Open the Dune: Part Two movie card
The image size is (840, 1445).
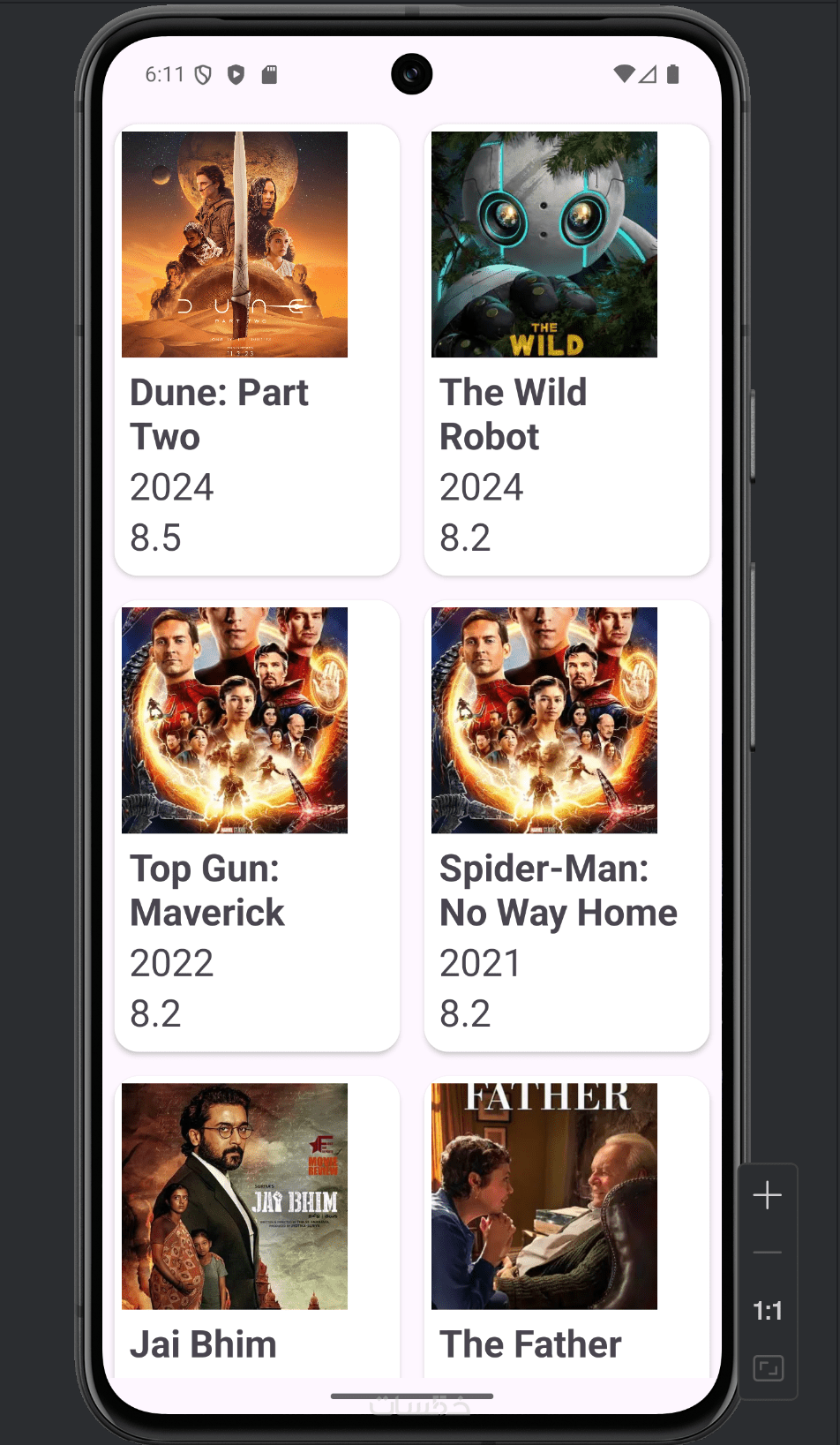256,350
